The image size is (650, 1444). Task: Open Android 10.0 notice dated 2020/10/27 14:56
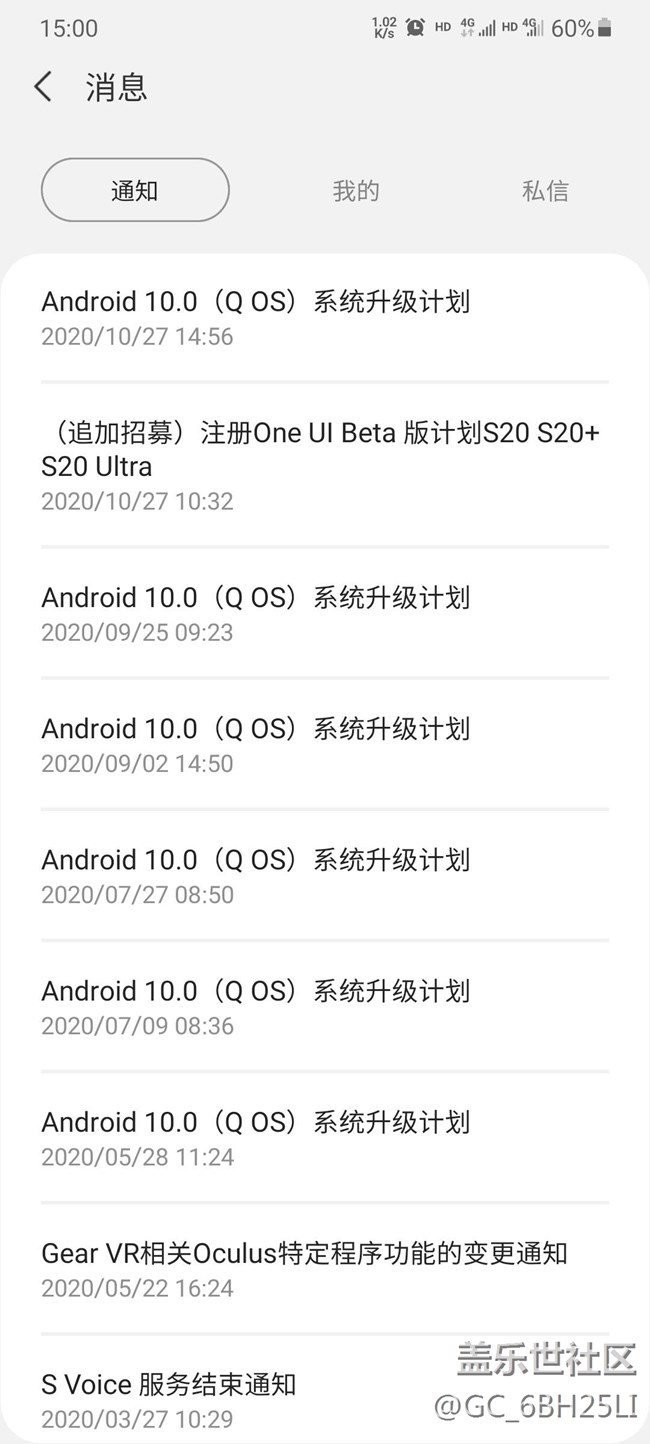(x=325, y=318)
